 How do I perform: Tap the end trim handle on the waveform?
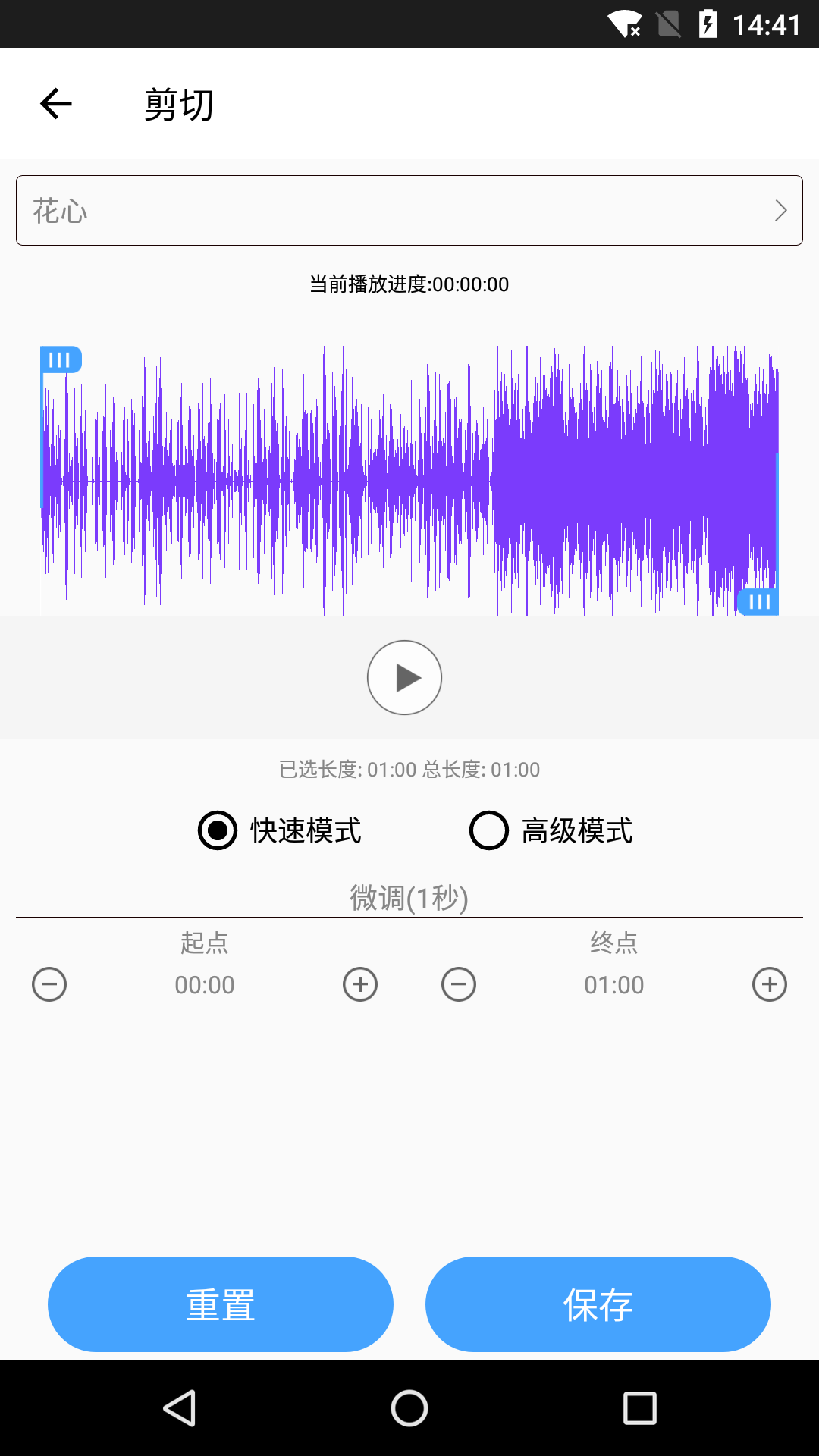pyautogui.click(x=758, y=601)
